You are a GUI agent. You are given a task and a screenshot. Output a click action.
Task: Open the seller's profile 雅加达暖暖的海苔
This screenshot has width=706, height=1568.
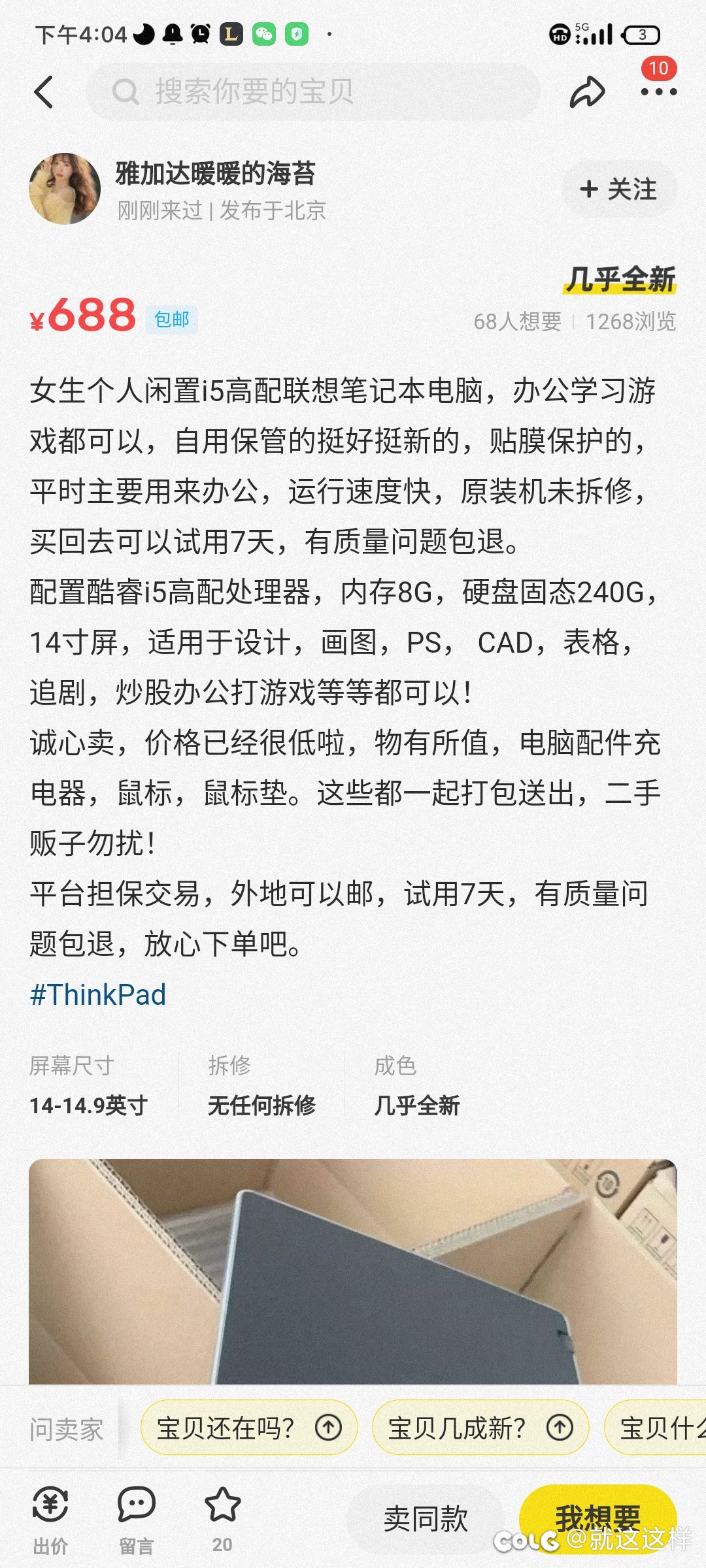click(215, 174)
